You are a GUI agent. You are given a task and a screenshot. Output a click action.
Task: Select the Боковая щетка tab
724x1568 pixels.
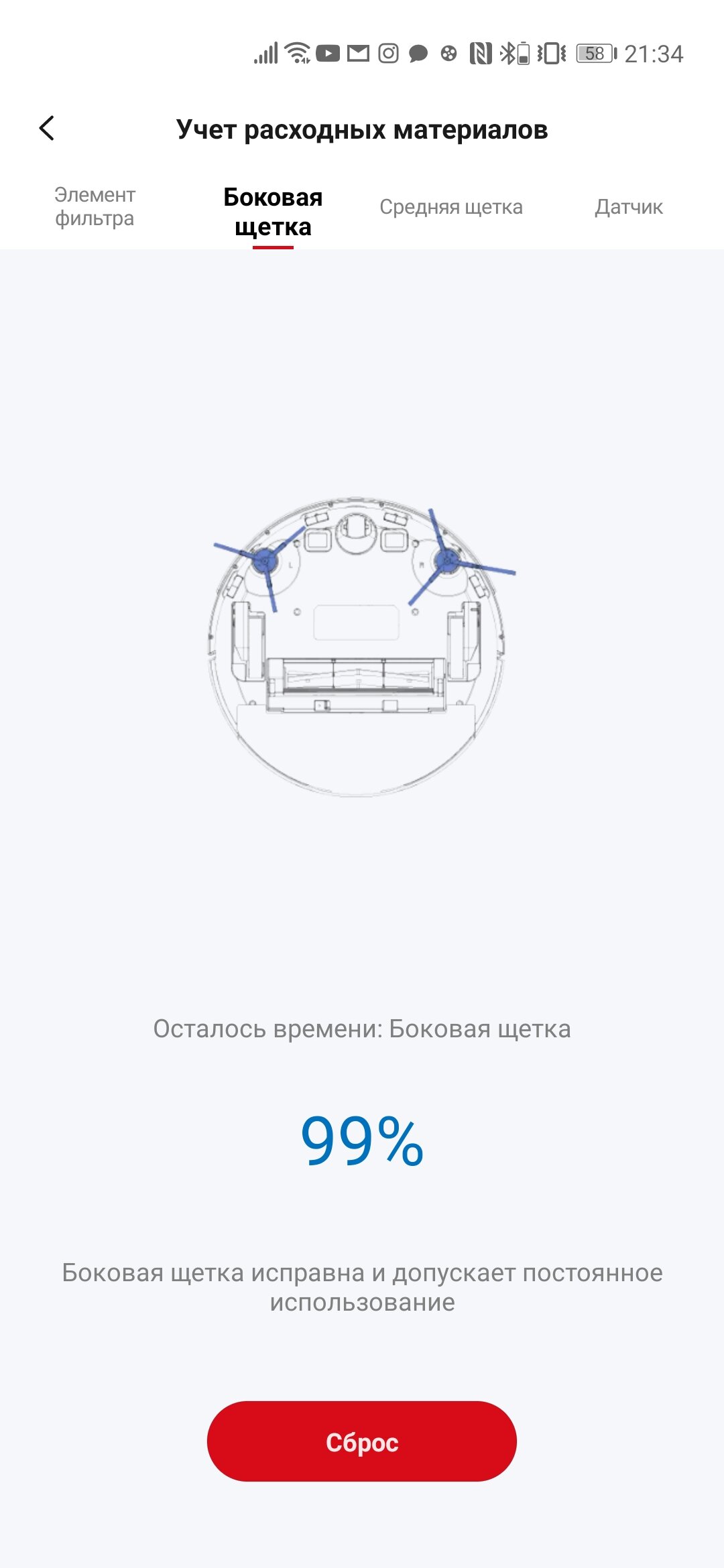click(273, 212)
